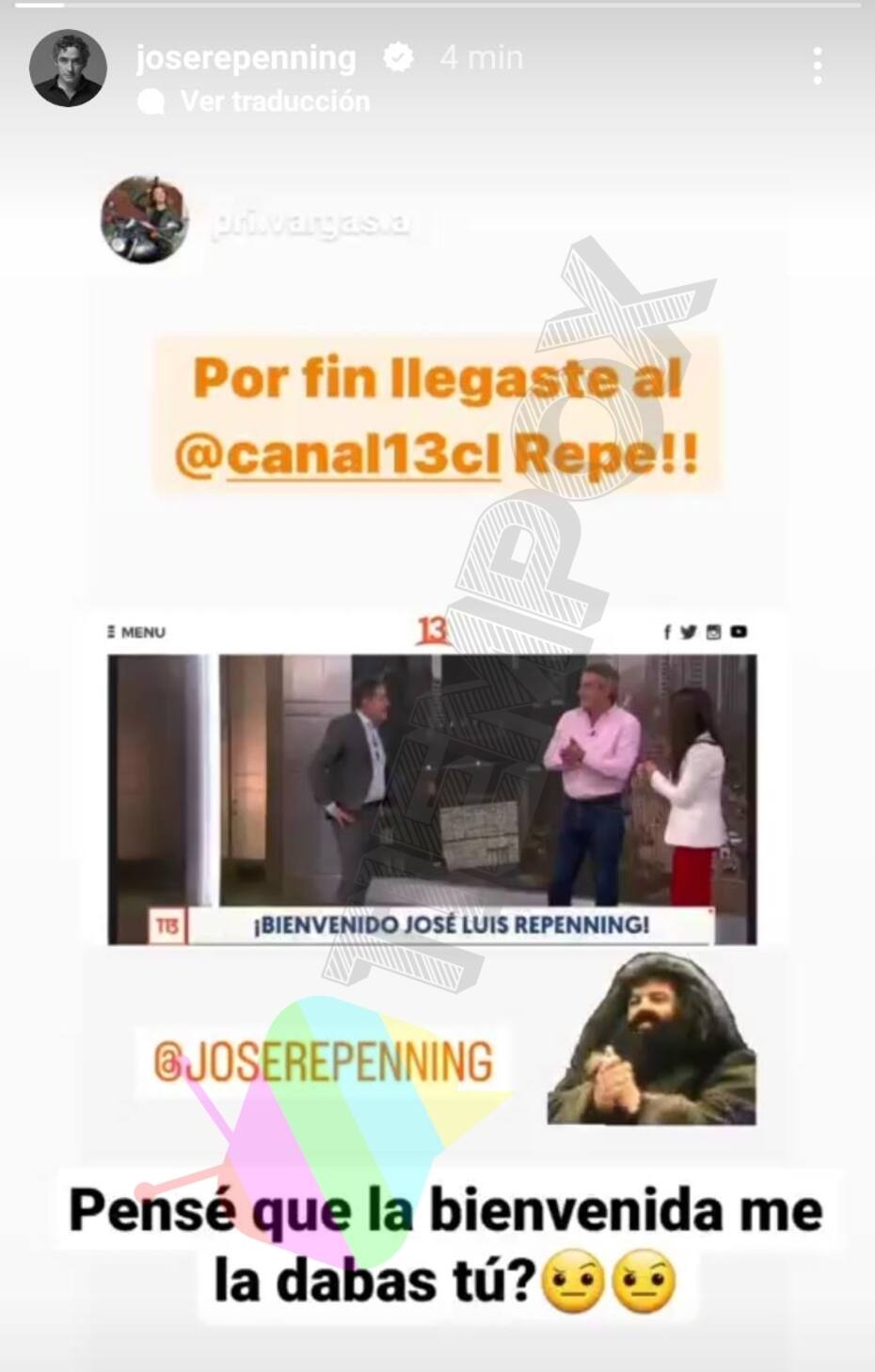Screen dimensions: 875x1372
Task: Tap Ver traducción to translate story
Action: [x=274, y=102]
